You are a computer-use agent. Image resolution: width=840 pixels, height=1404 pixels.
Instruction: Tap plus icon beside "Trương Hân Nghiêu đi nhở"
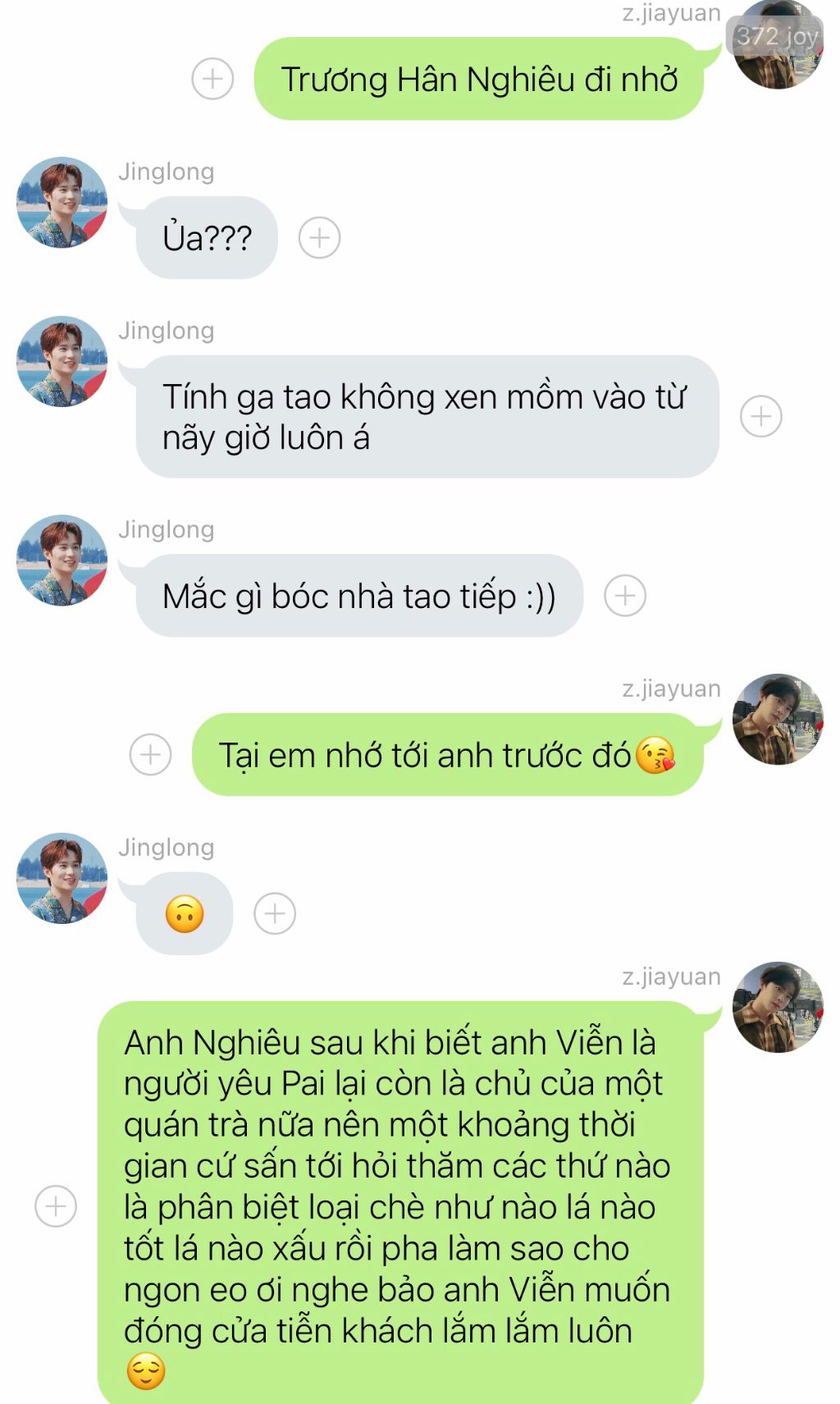(x=212, y=79)
